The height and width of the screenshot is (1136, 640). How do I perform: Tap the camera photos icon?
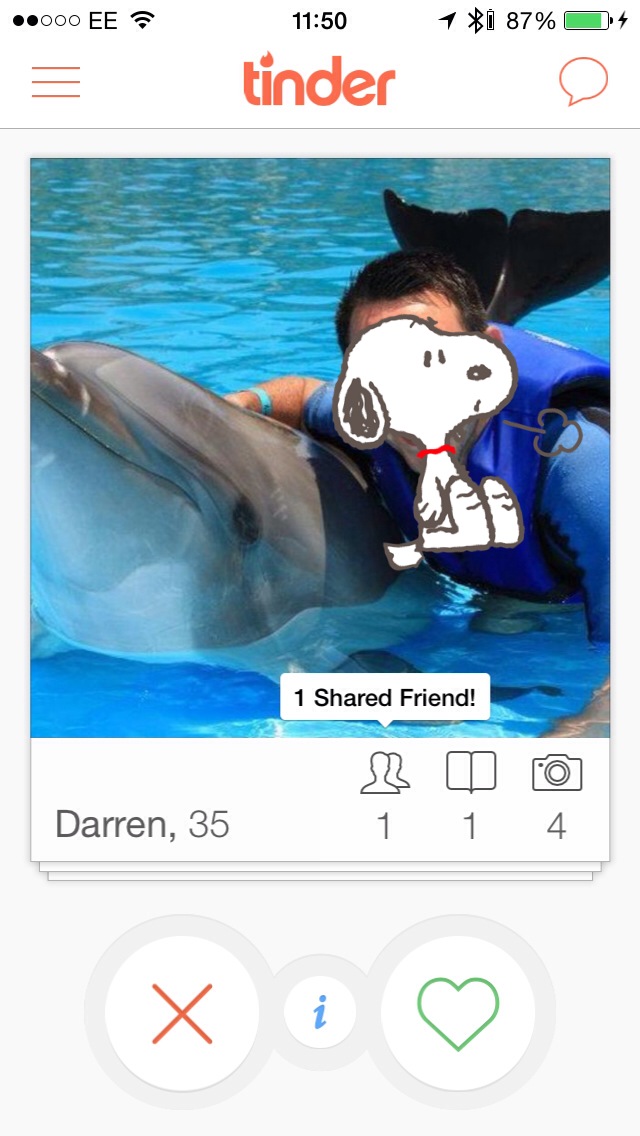pos(557,772)
